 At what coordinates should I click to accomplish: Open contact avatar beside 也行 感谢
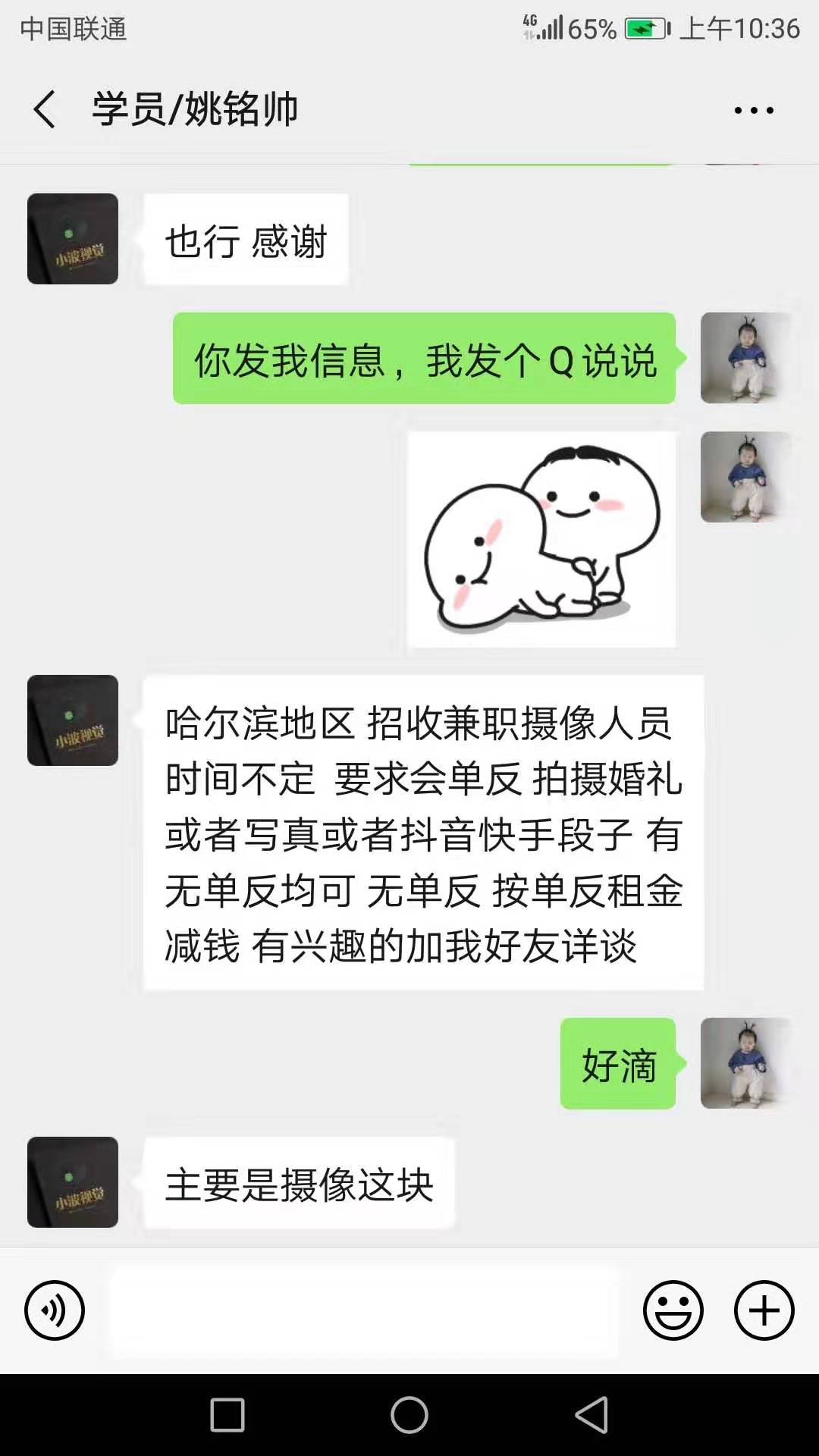[73, 239]
